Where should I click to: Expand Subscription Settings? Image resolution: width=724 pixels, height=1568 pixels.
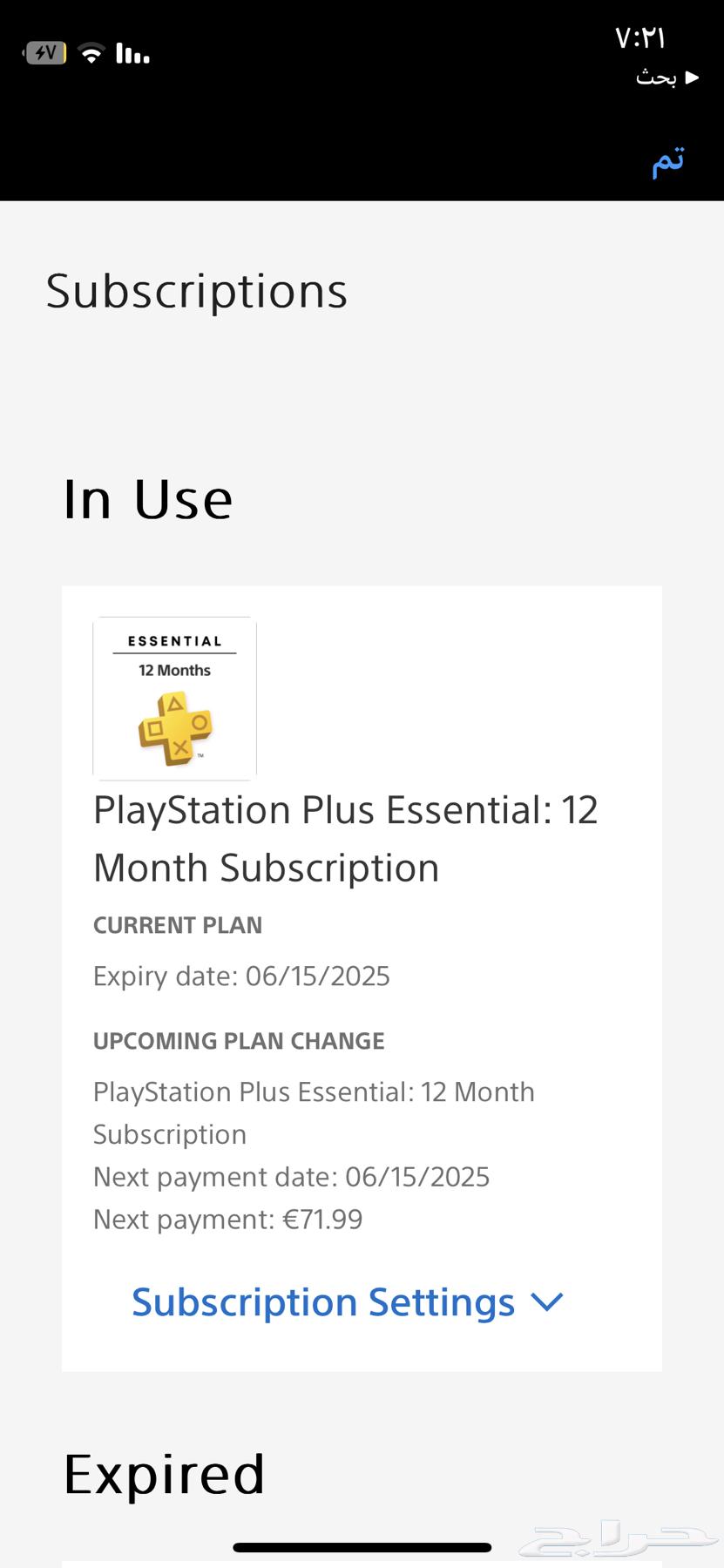click(x=348, y=1302)
